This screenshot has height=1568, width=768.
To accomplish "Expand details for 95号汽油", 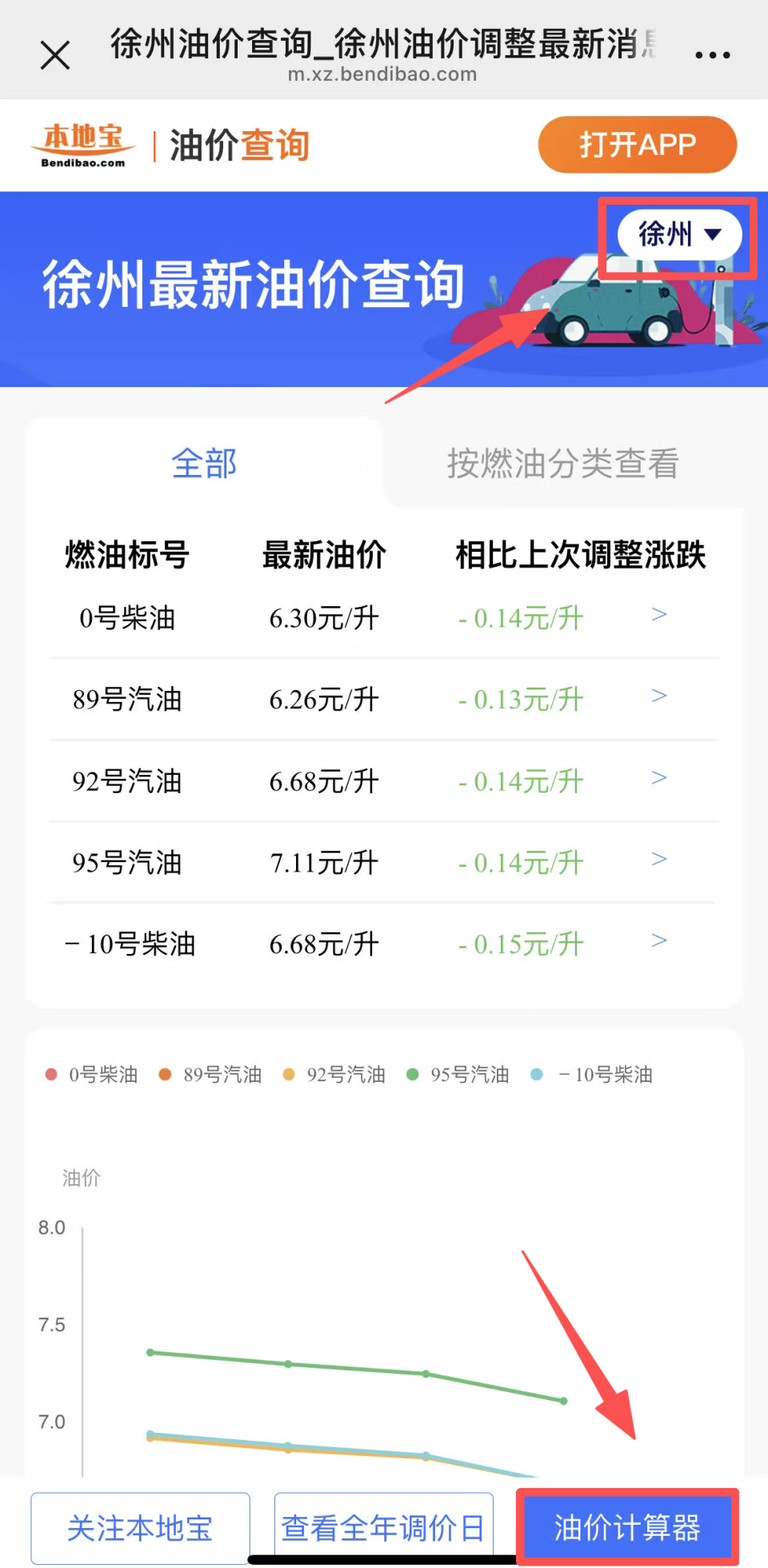I will pyautogui.click(x=659, y=860).
